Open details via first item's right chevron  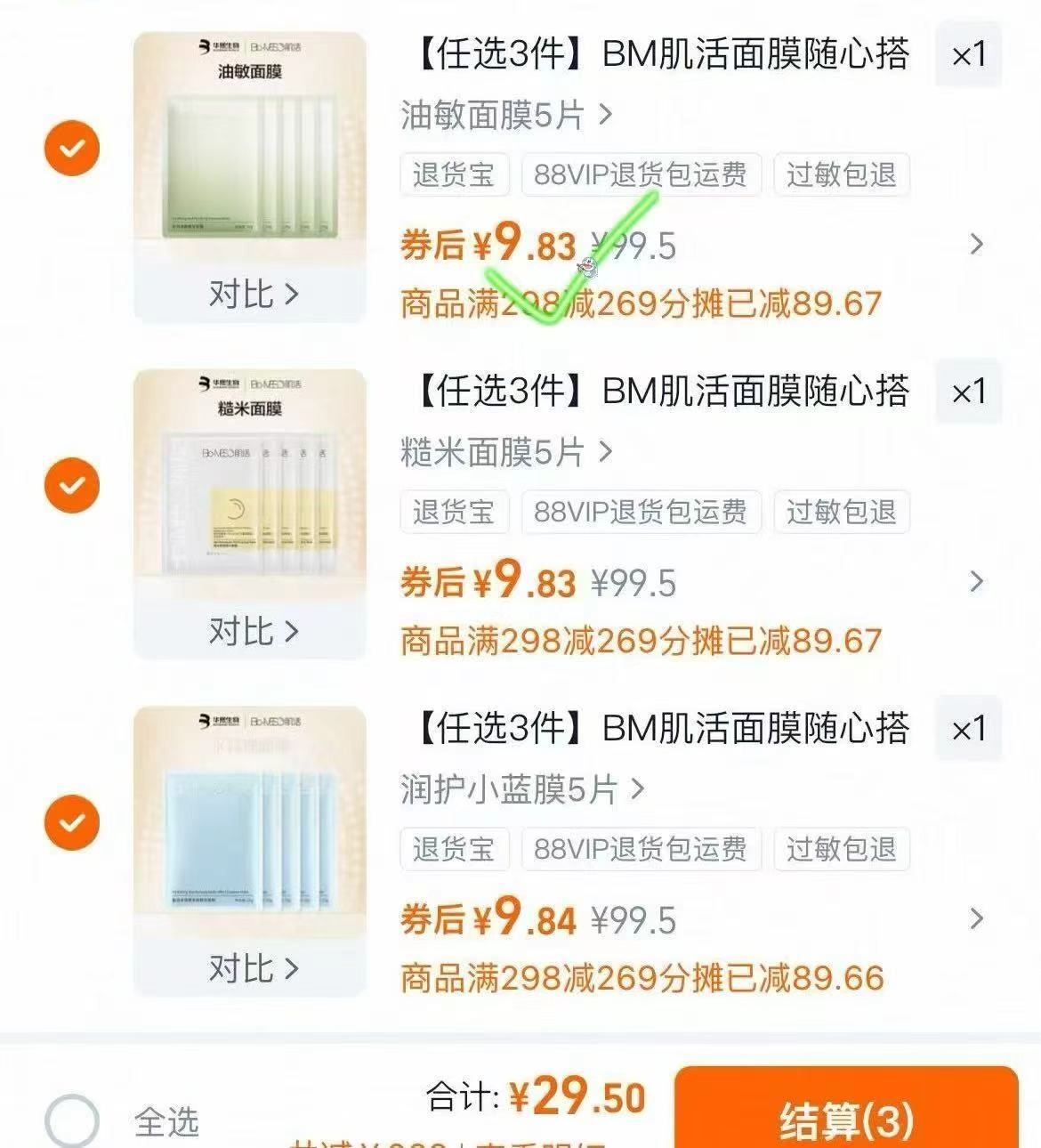pos(975,244)
